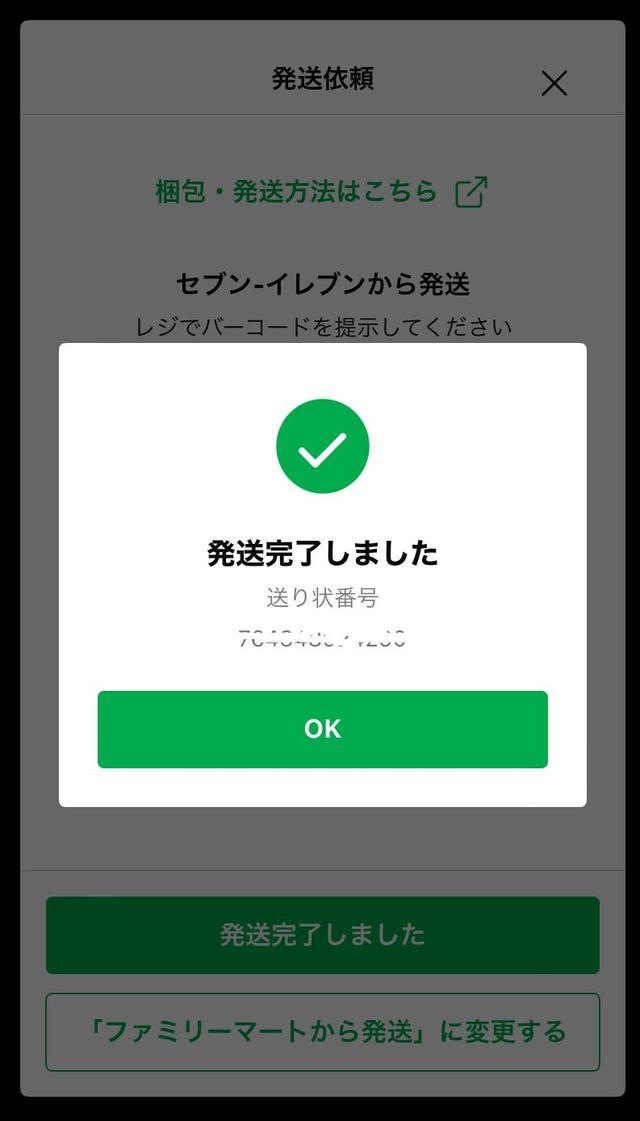Confirm the shipping completion with OK

click(x=322, y=729)
